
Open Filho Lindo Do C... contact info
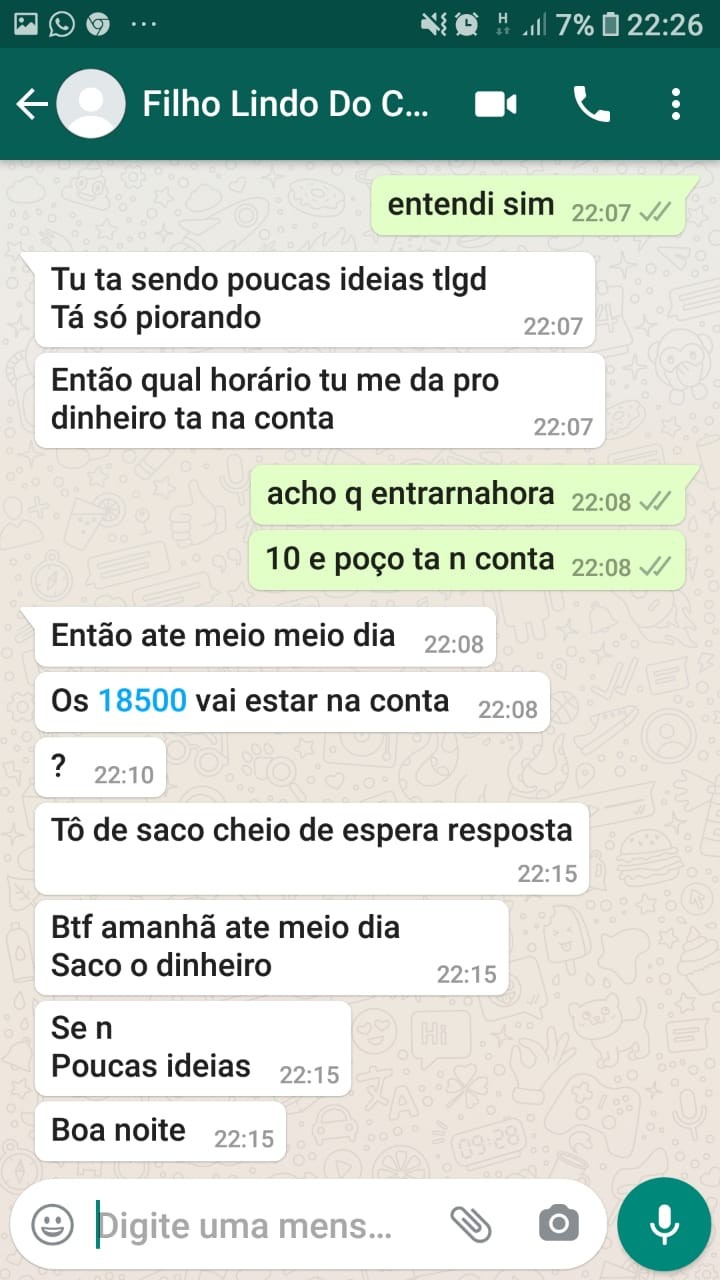pos(285,104)
